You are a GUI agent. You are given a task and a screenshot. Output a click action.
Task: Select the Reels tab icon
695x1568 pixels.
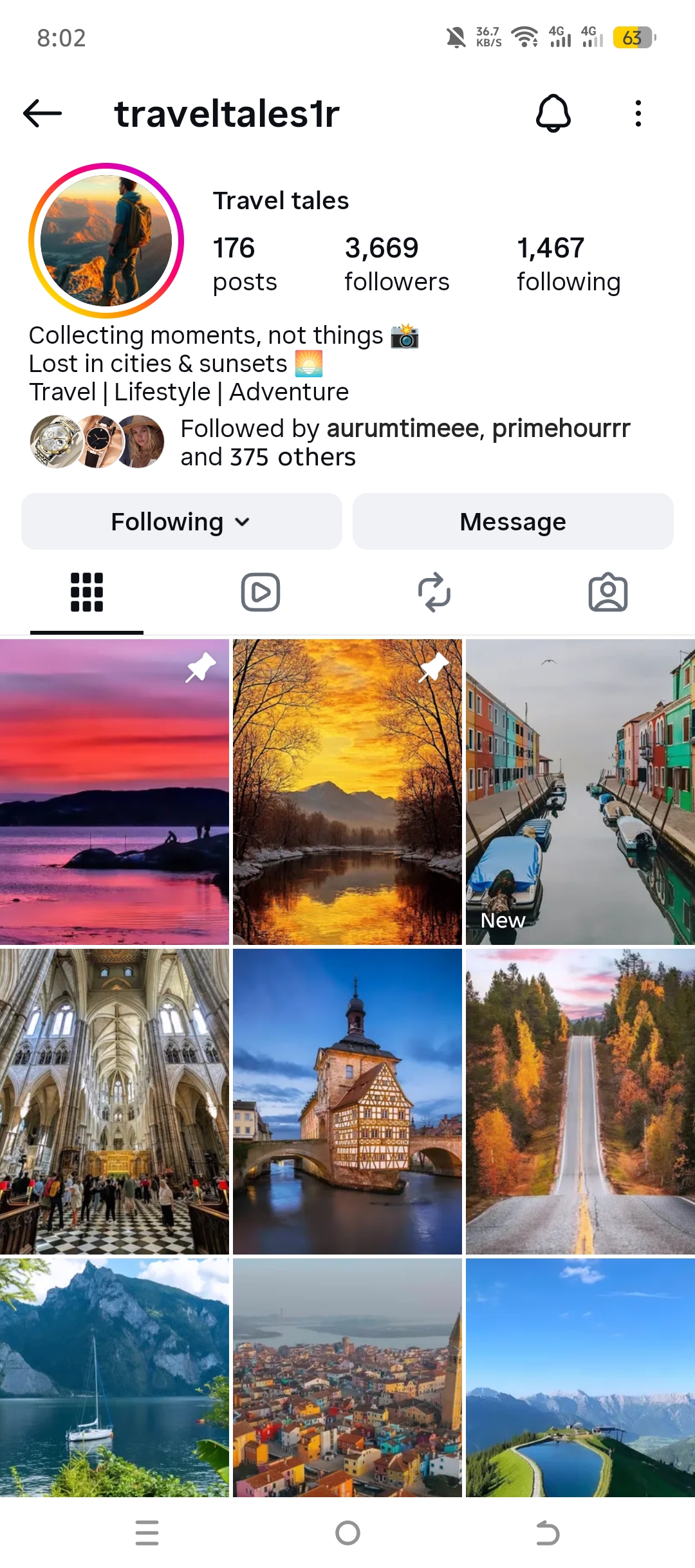tap(260, 593)
